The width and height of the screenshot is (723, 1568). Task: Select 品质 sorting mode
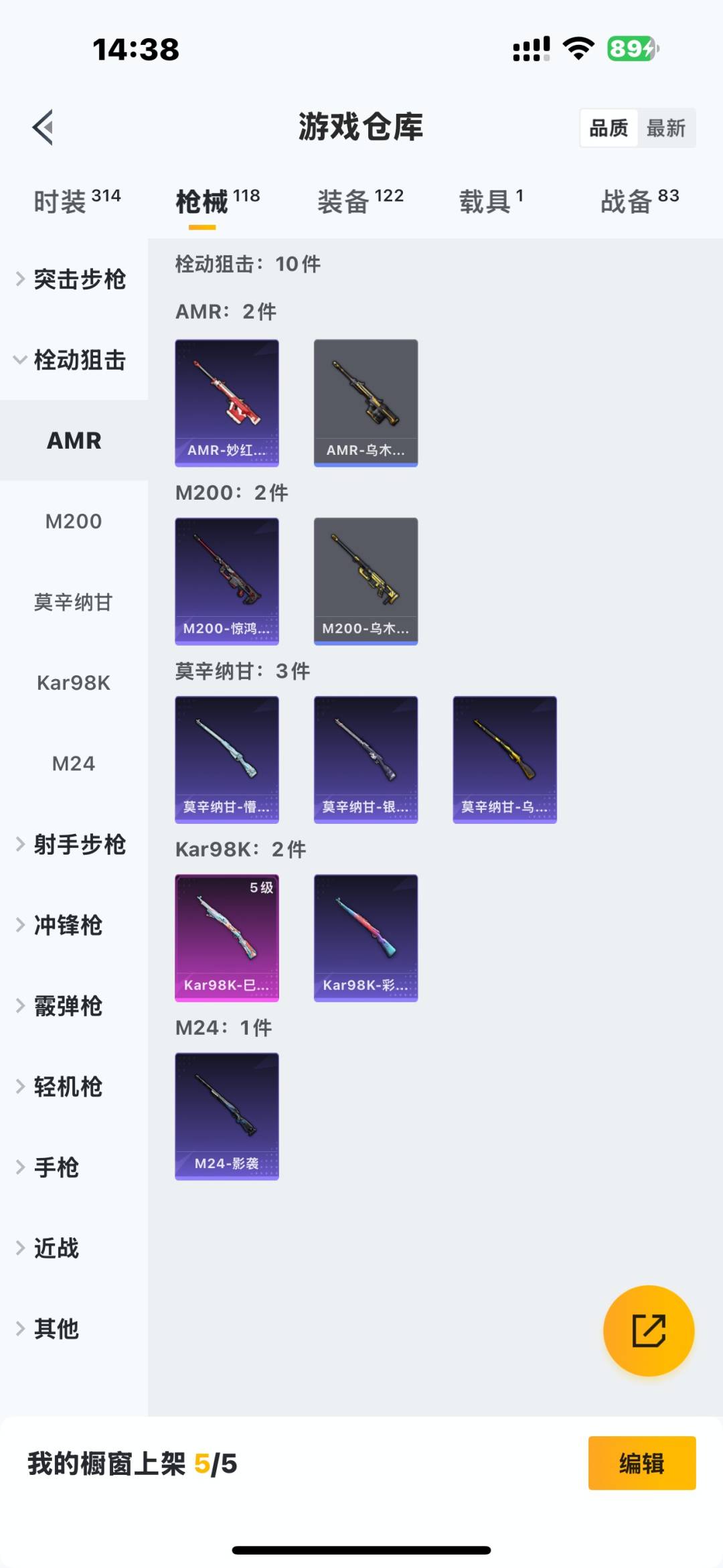[608, 127]
